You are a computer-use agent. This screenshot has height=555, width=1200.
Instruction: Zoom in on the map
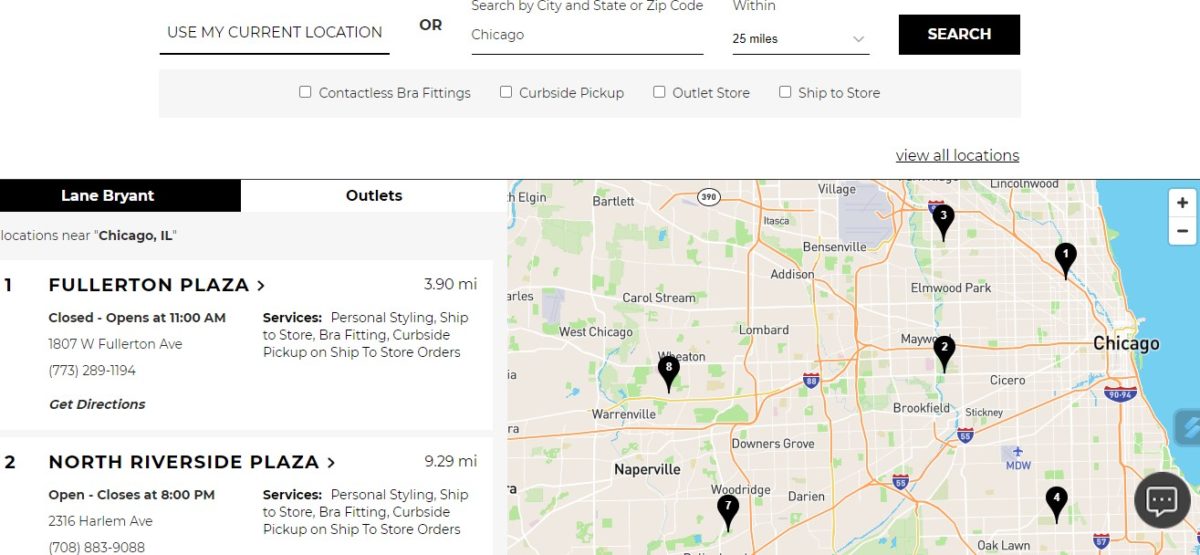pyautogui.click(x=1182, y=202)
